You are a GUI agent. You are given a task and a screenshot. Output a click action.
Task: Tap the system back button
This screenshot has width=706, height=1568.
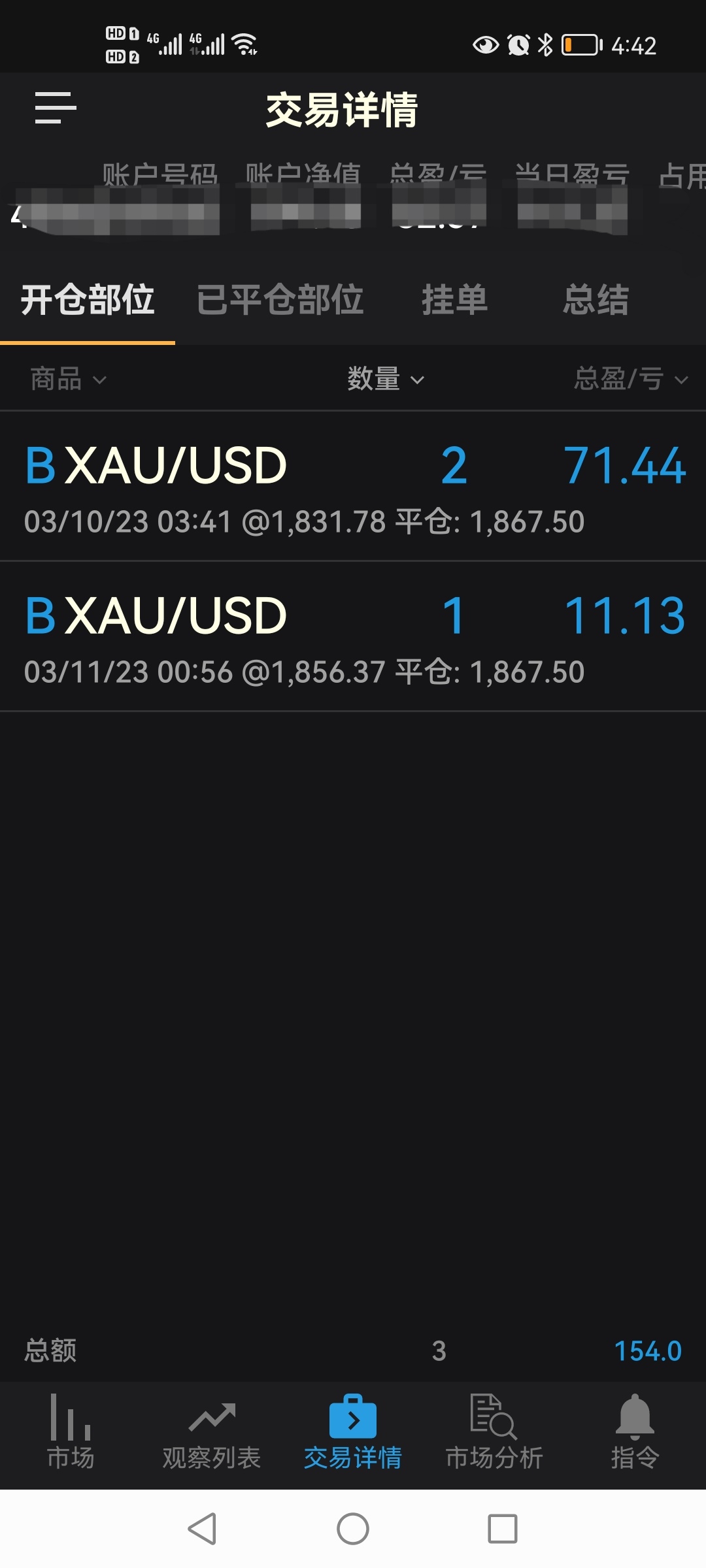(x=202, y=1529)
